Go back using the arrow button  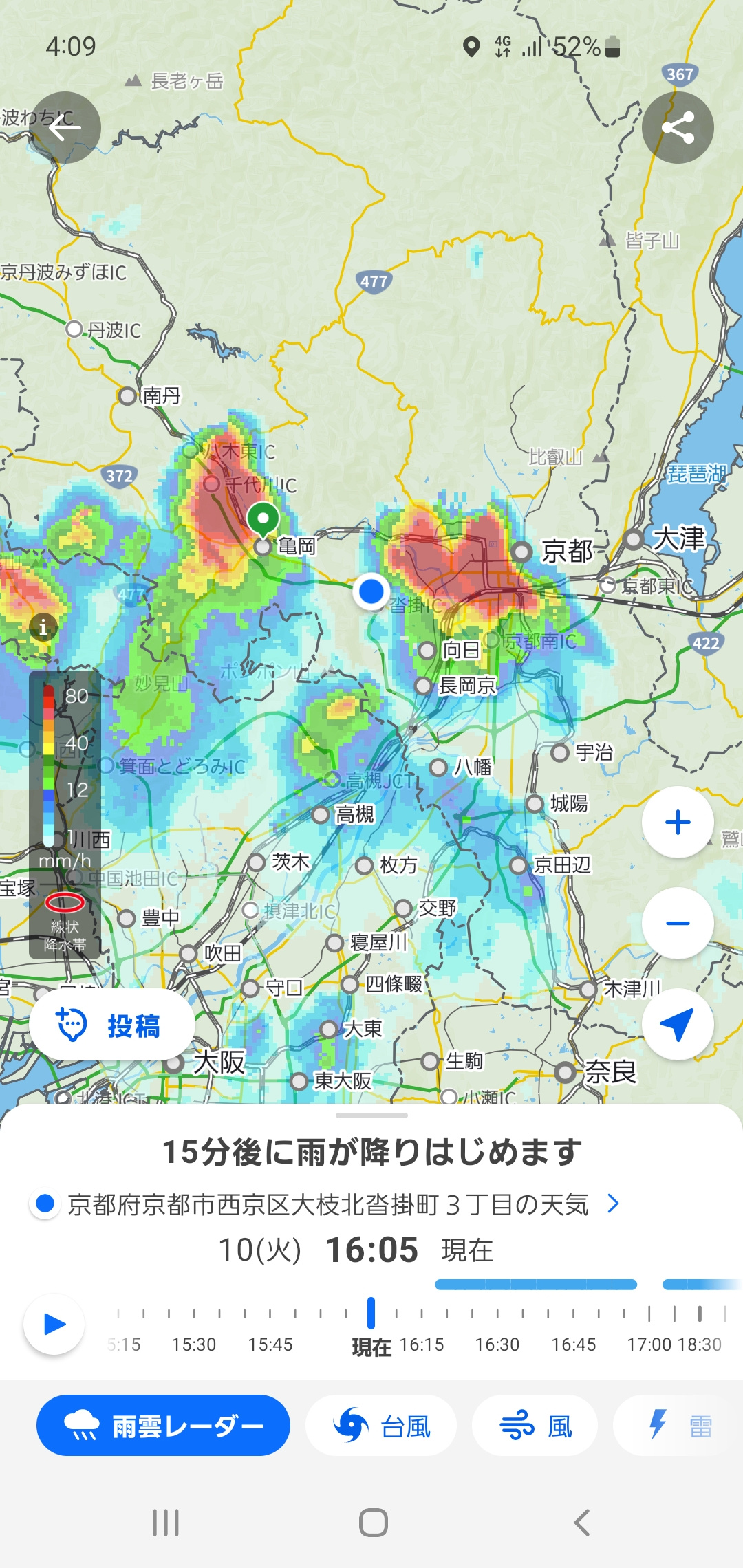pos(65,127)
